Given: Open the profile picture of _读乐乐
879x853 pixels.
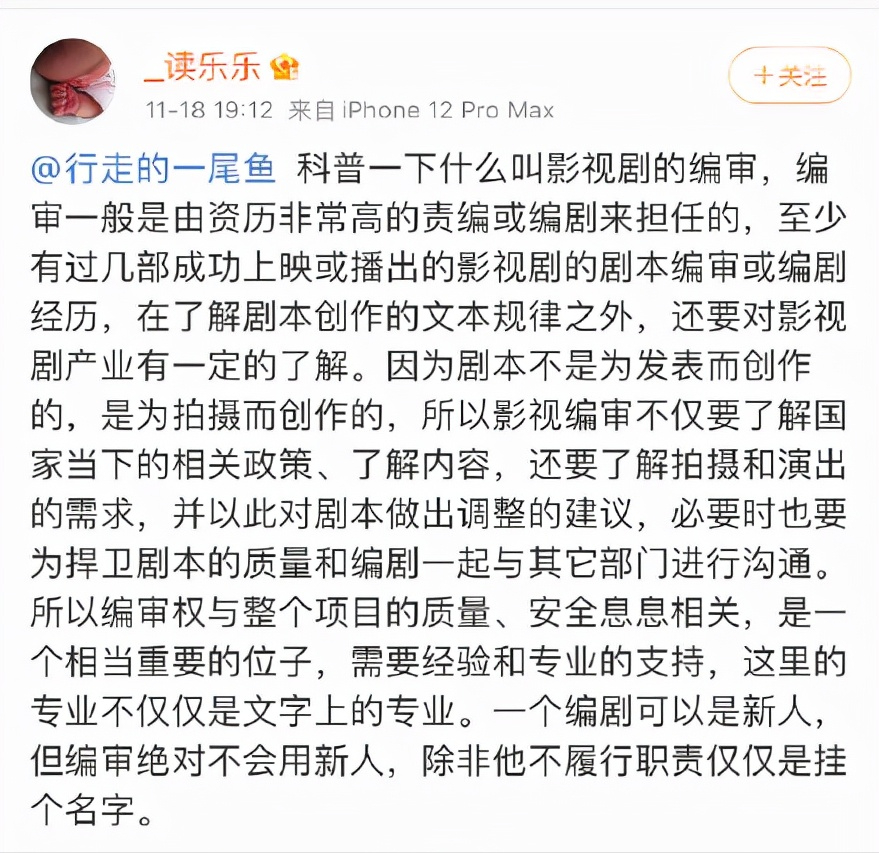Looking at the screenshot, I should pyautogui.click(x=73, y=82).
